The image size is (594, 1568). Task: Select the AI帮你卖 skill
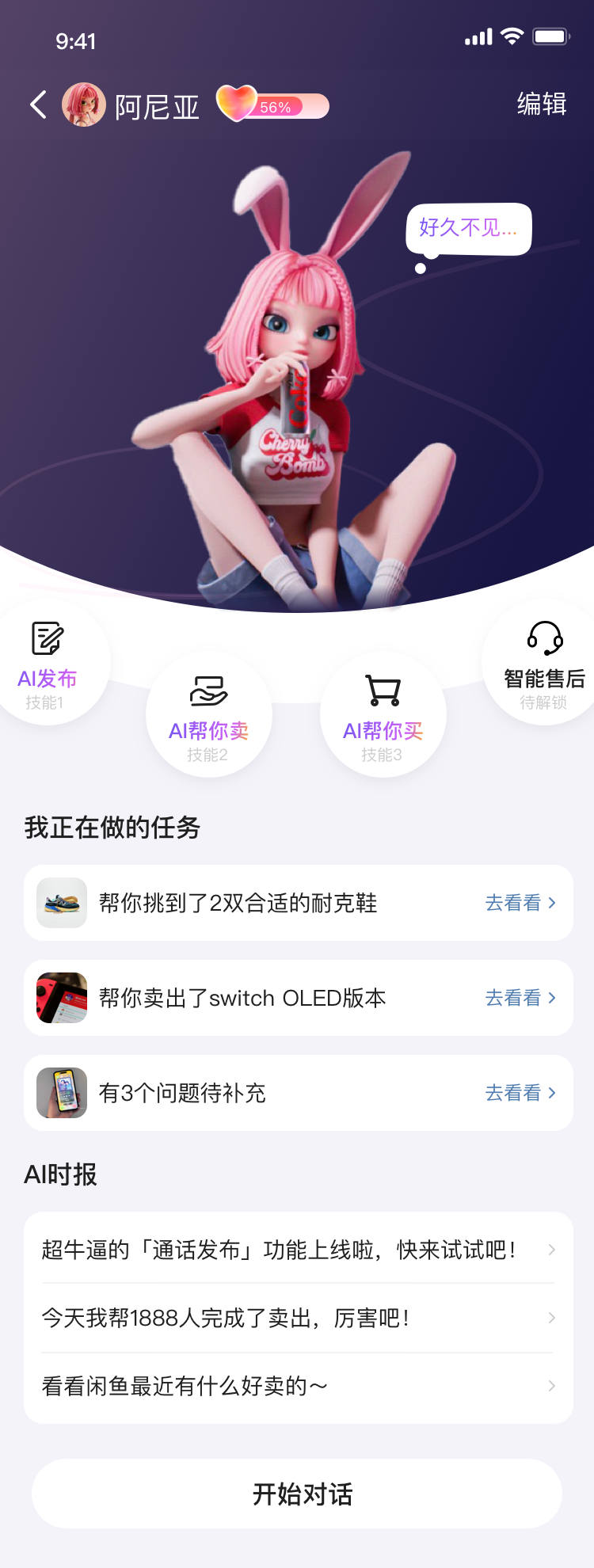(209, 714)
